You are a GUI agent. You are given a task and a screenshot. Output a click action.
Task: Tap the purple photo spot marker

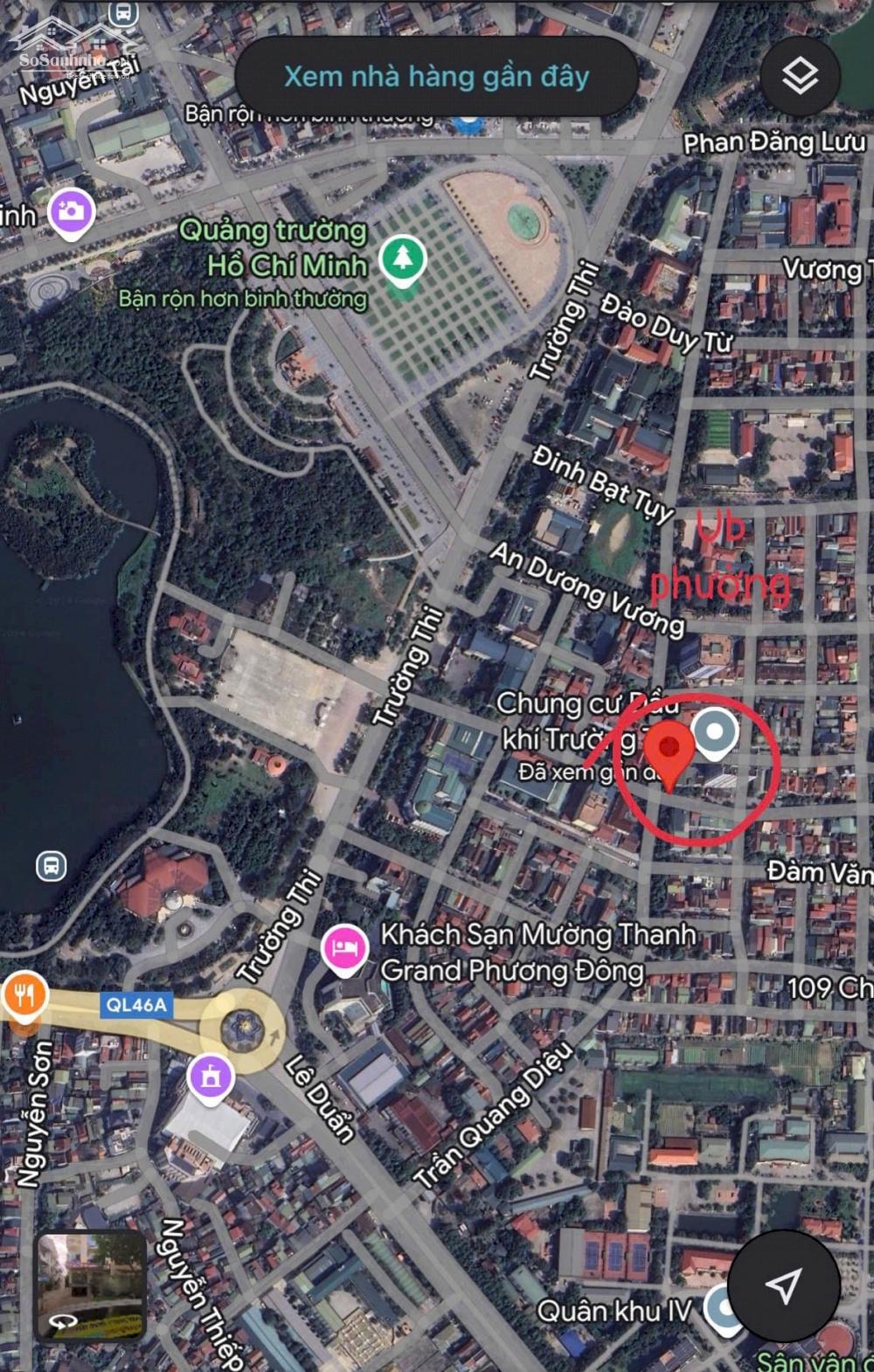pyautogui.click(x=72, y=211)
